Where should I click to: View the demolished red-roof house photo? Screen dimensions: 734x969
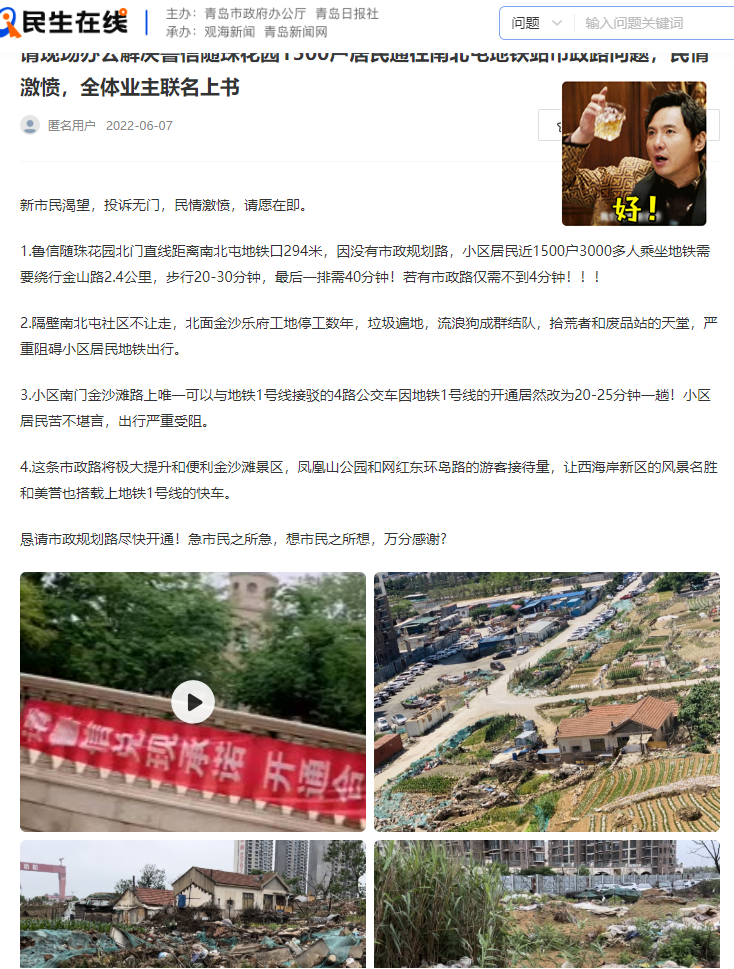point(193,903)
